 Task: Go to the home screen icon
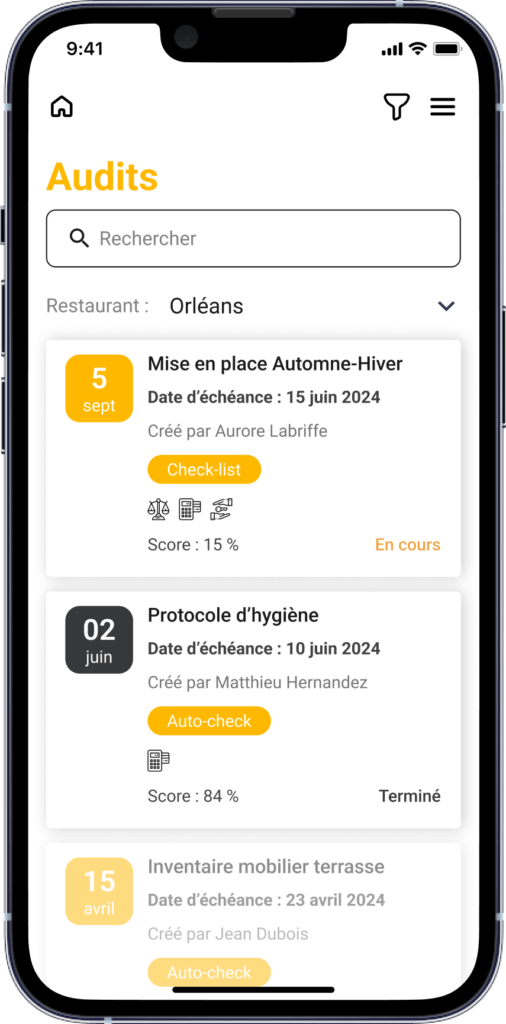tap(62, 106)
